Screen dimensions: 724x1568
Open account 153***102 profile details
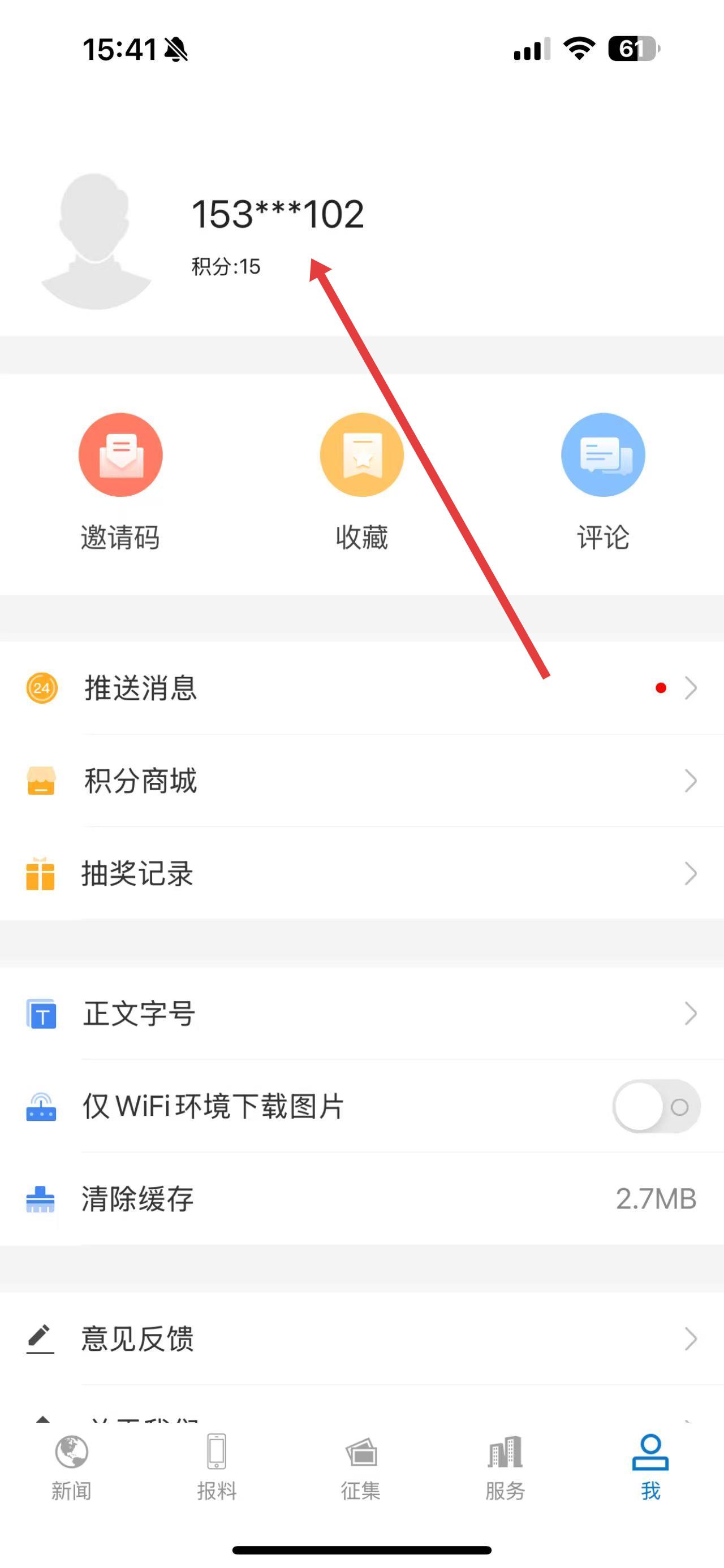[x=278, y=214]
